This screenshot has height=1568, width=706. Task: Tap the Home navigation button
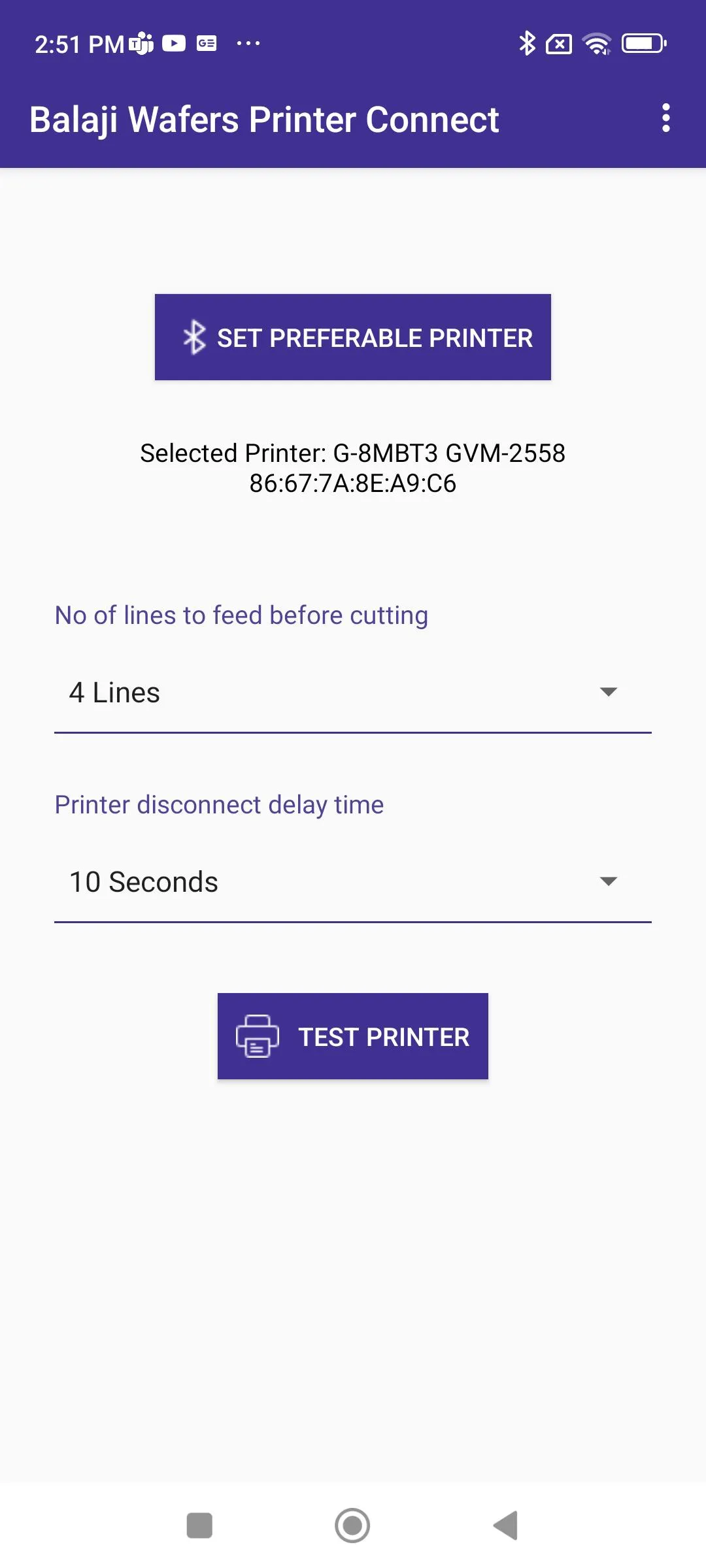point(352,1527)
